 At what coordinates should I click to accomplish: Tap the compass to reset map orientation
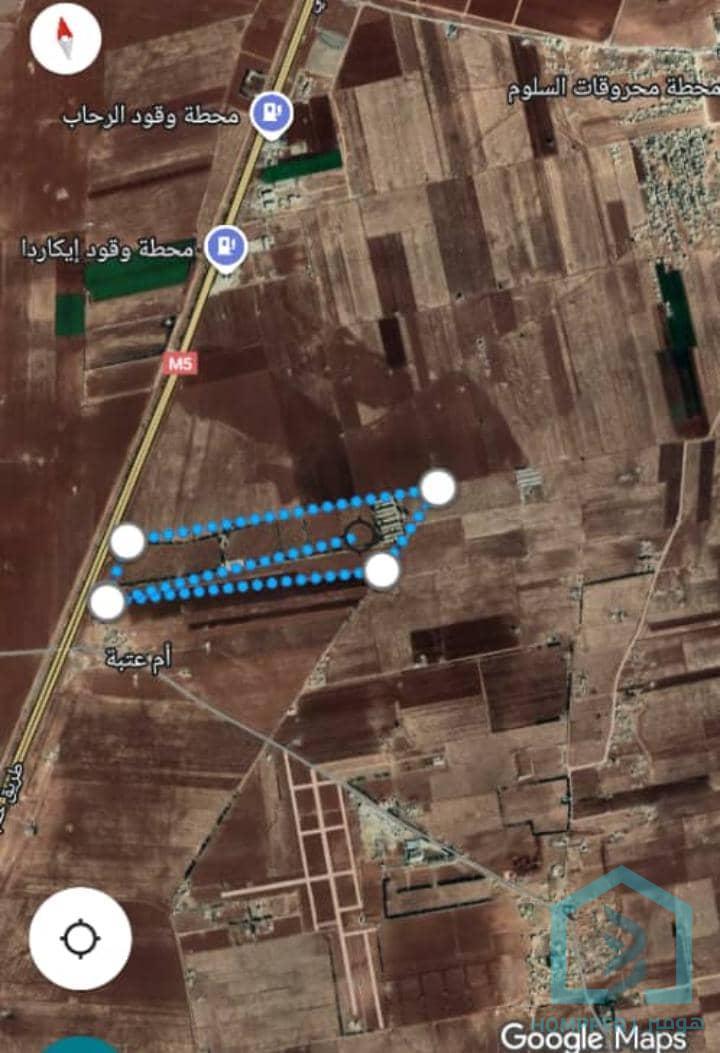click(65, 39)
